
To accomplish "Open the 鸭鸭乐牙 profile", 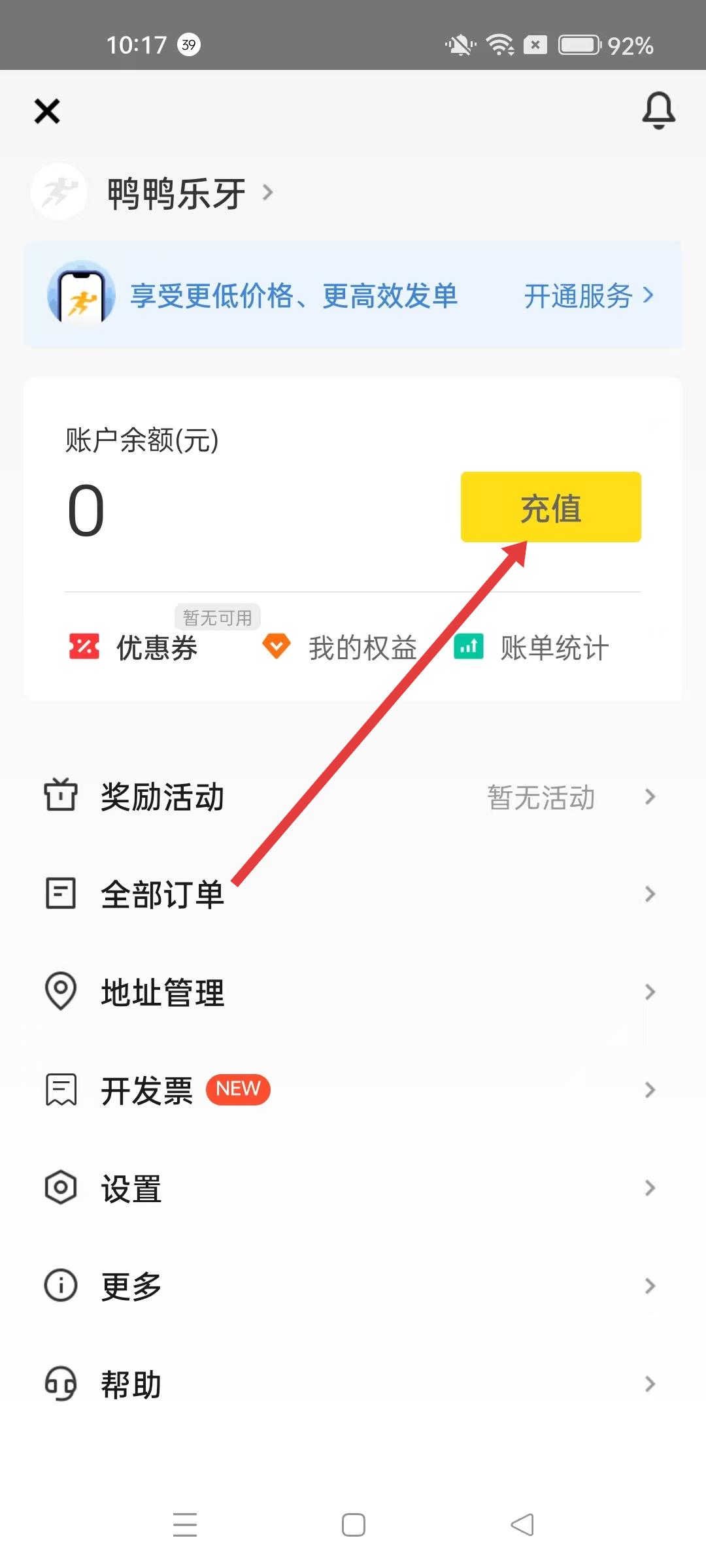I will click(x=176, y=193).
